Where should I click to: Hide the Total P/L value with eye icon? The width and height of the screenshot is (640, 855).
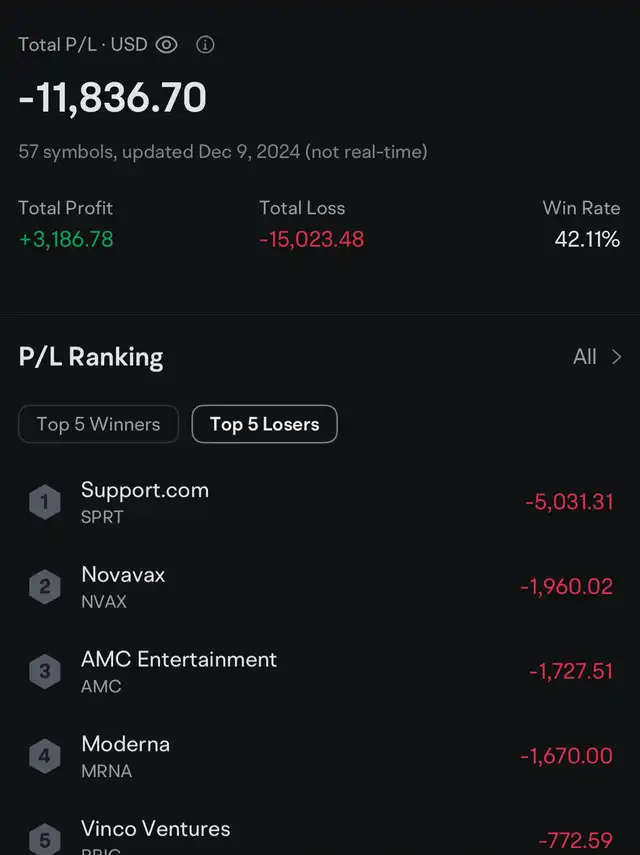(x=167, y=45)
